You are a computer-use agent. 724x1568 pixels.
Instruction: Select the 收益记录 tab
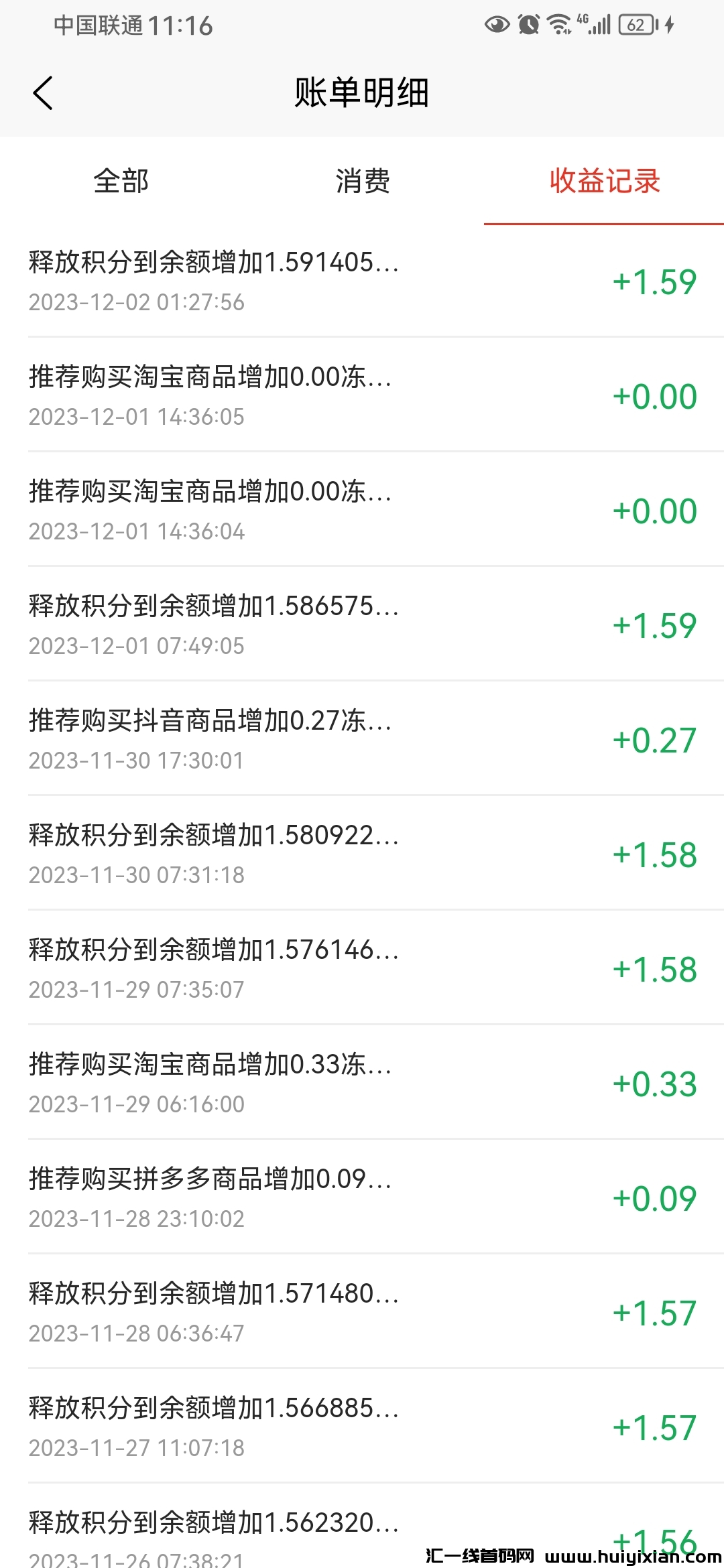pyautogui.click(x=605, y=181)
